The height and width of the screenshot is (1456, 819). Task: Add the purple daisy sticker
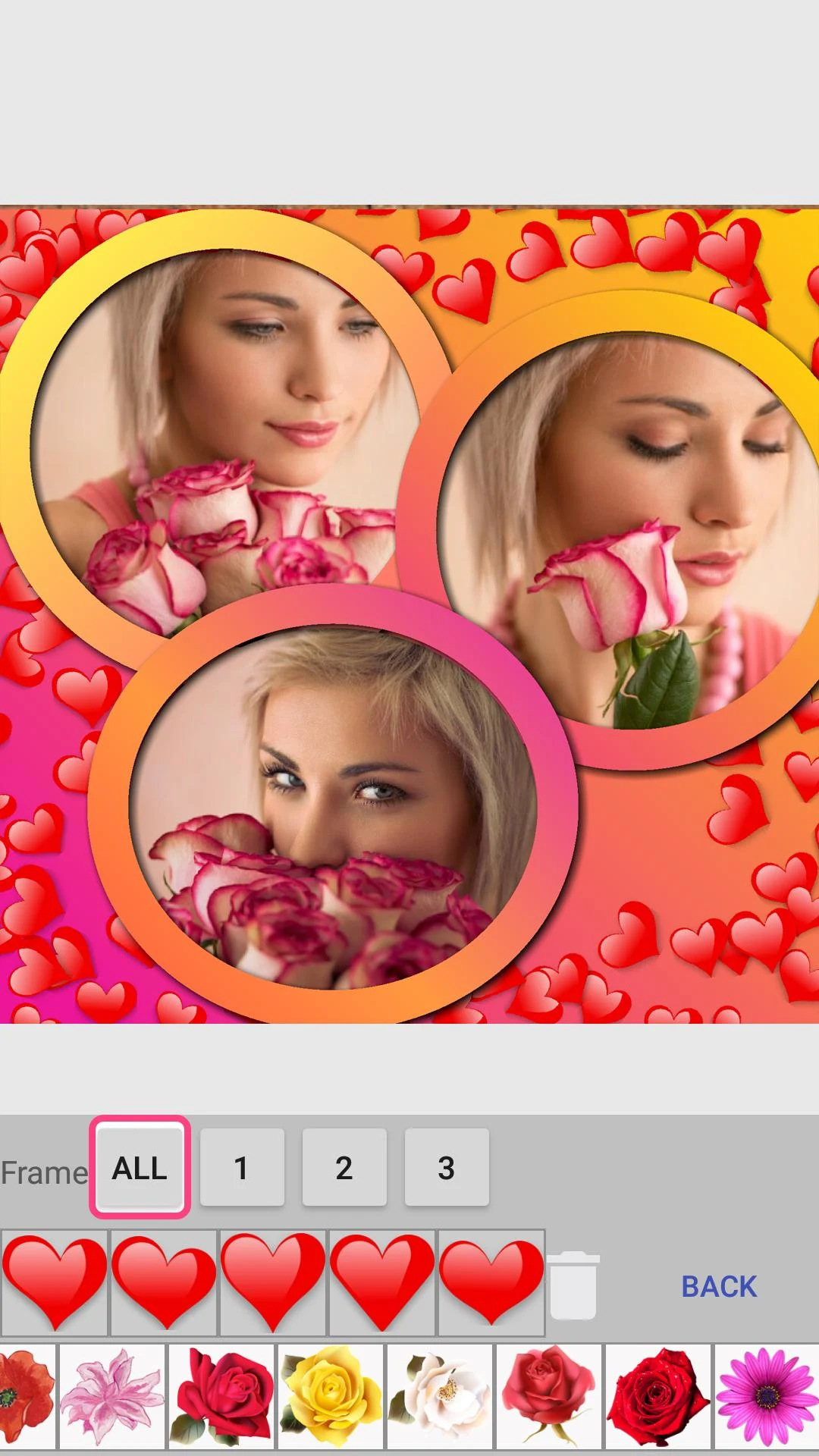pyautogui.click(x=767, y=1397)
